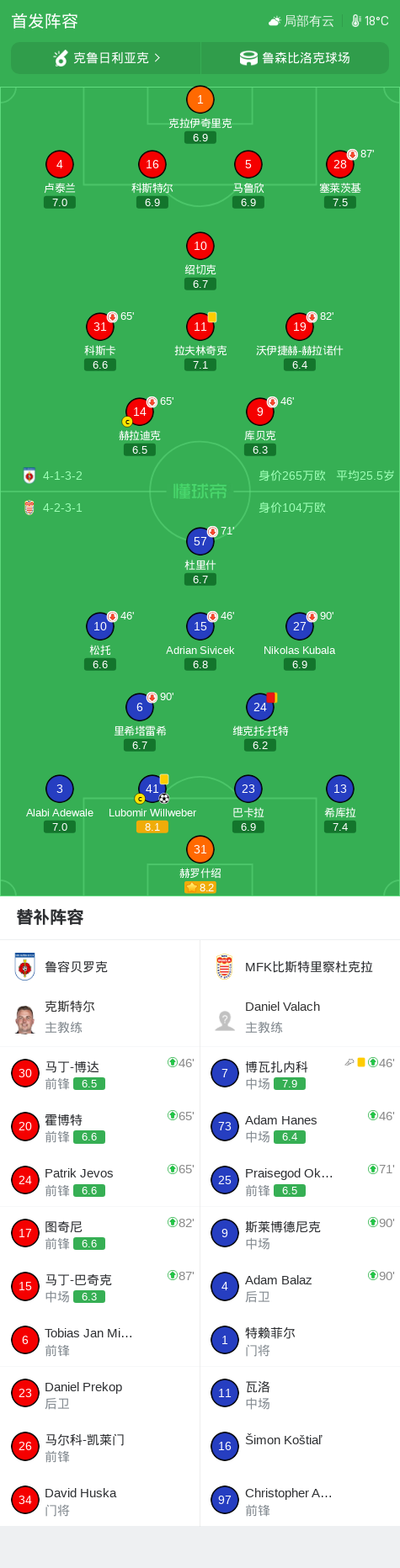View substitute goalkeeper David Huska
The width and height of the screenshot is (400, 1568).
(99, 1501)
